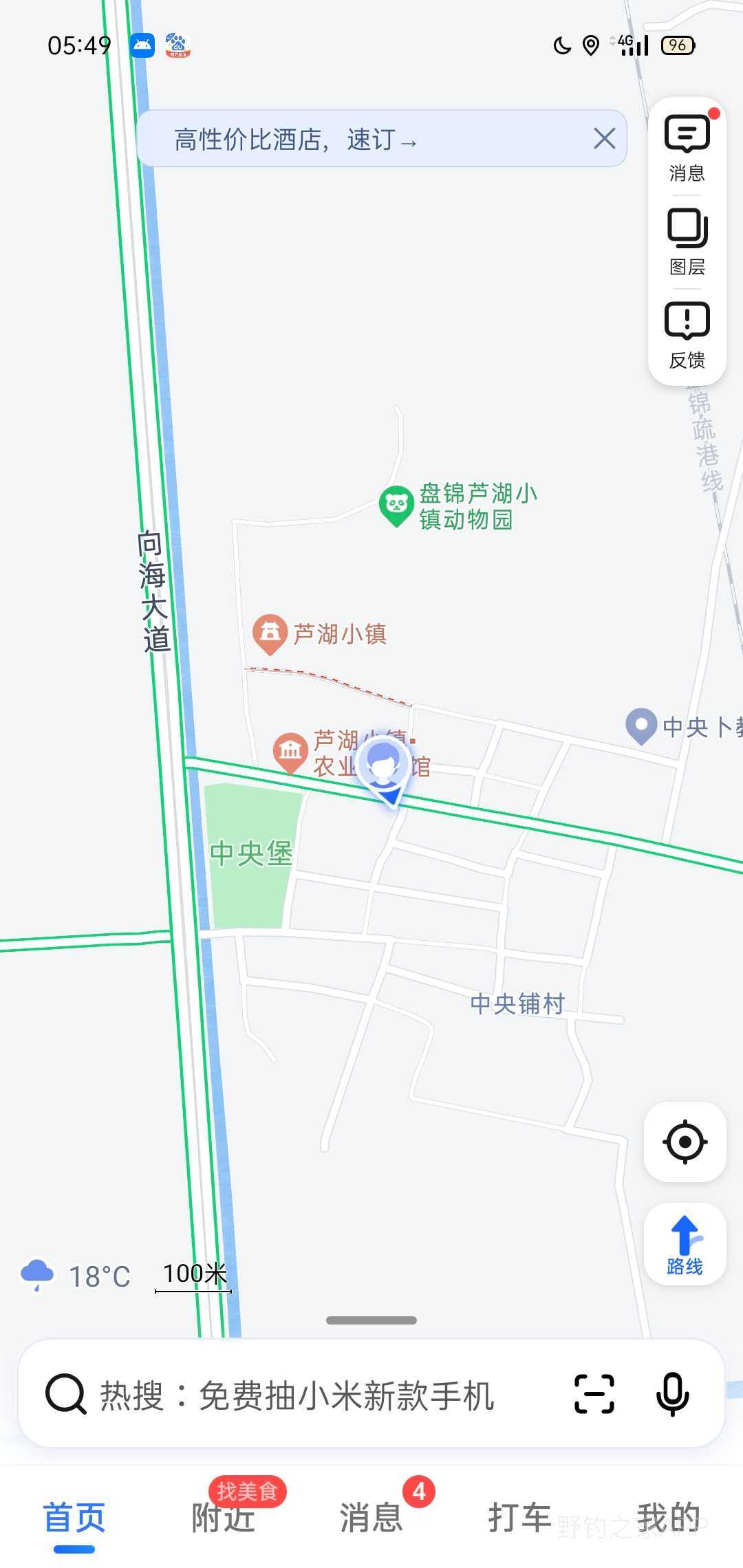Check weather showing 18°C
Viewport: 743px width, 1568px height.
click(x=76, y=1276)
